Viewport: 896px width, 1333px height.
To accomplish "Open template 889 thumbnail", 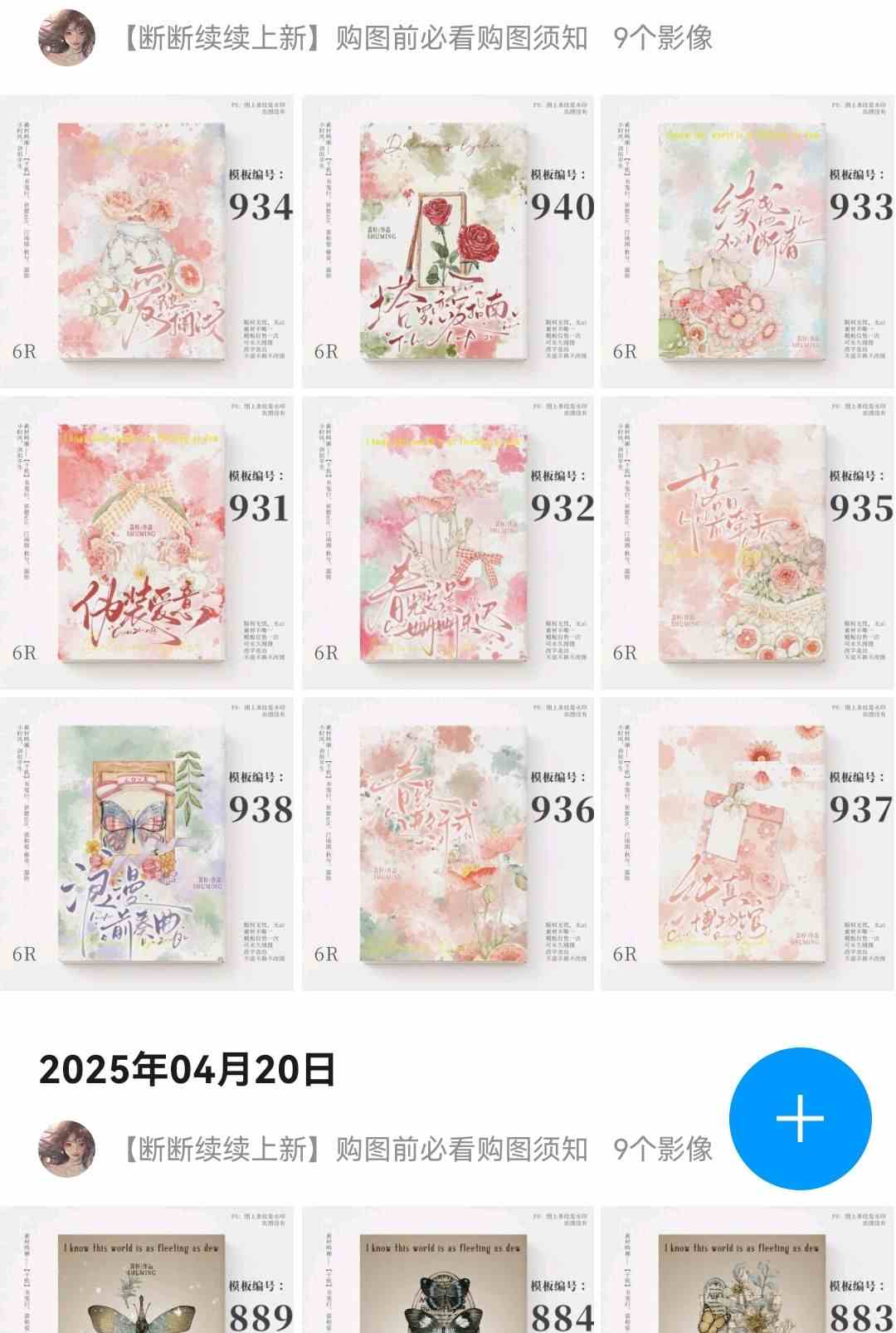I will tap(146, 1272).
